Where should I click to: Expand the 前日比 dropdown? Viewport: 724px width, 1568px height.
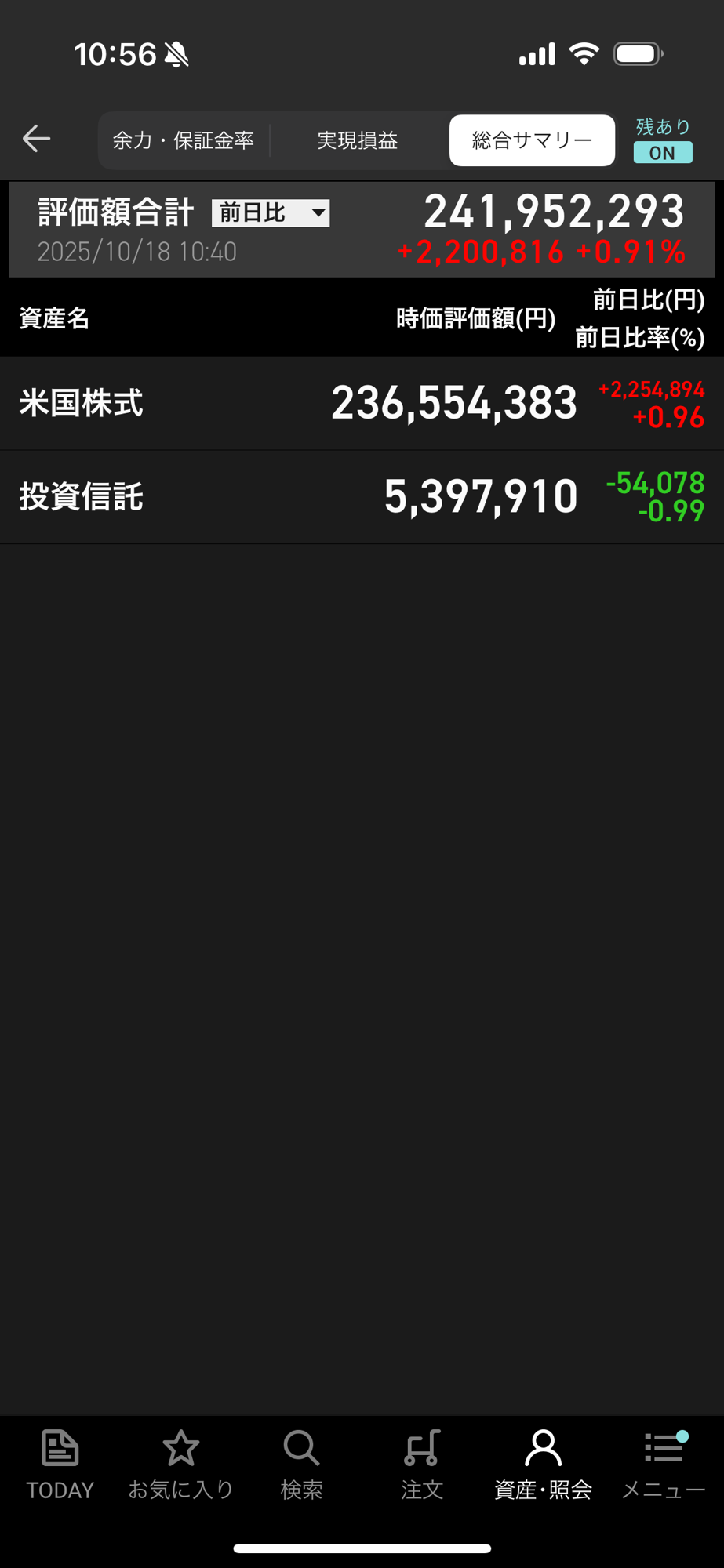tap(271, 212)
